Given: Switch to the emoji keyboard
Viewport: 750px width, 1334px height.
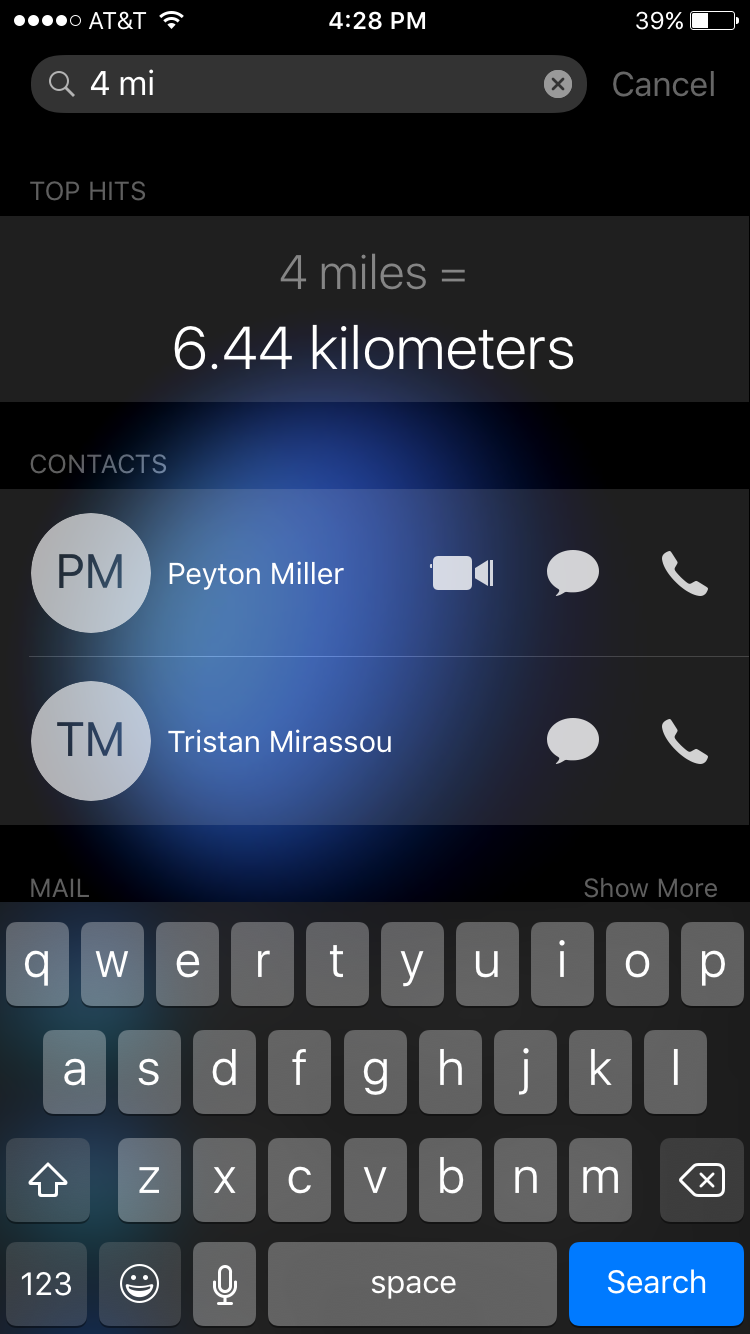Looking at the screenshot, I should 140,1283.
